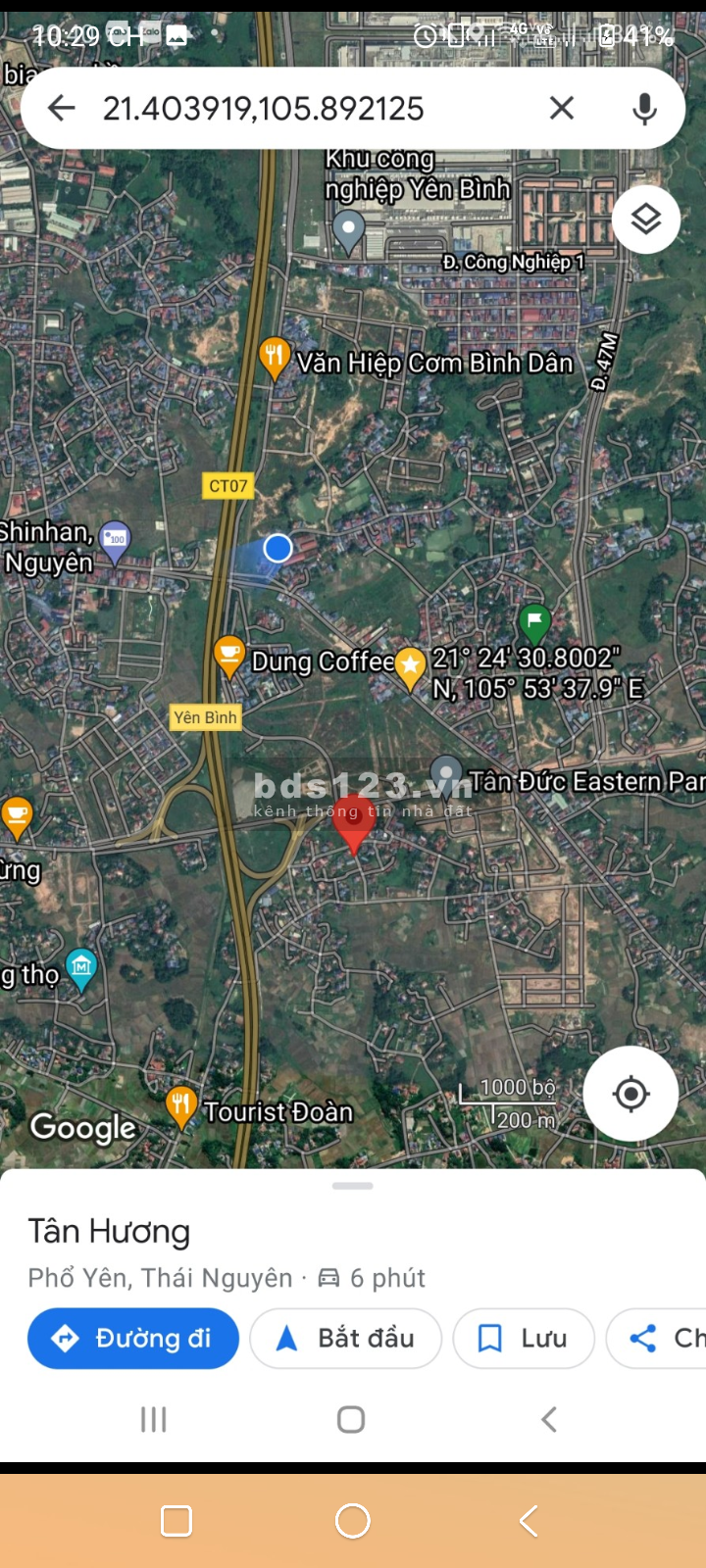Start voice search with the microphone
The width and height of the screenshot is (706, 1568).
[644, 108]
